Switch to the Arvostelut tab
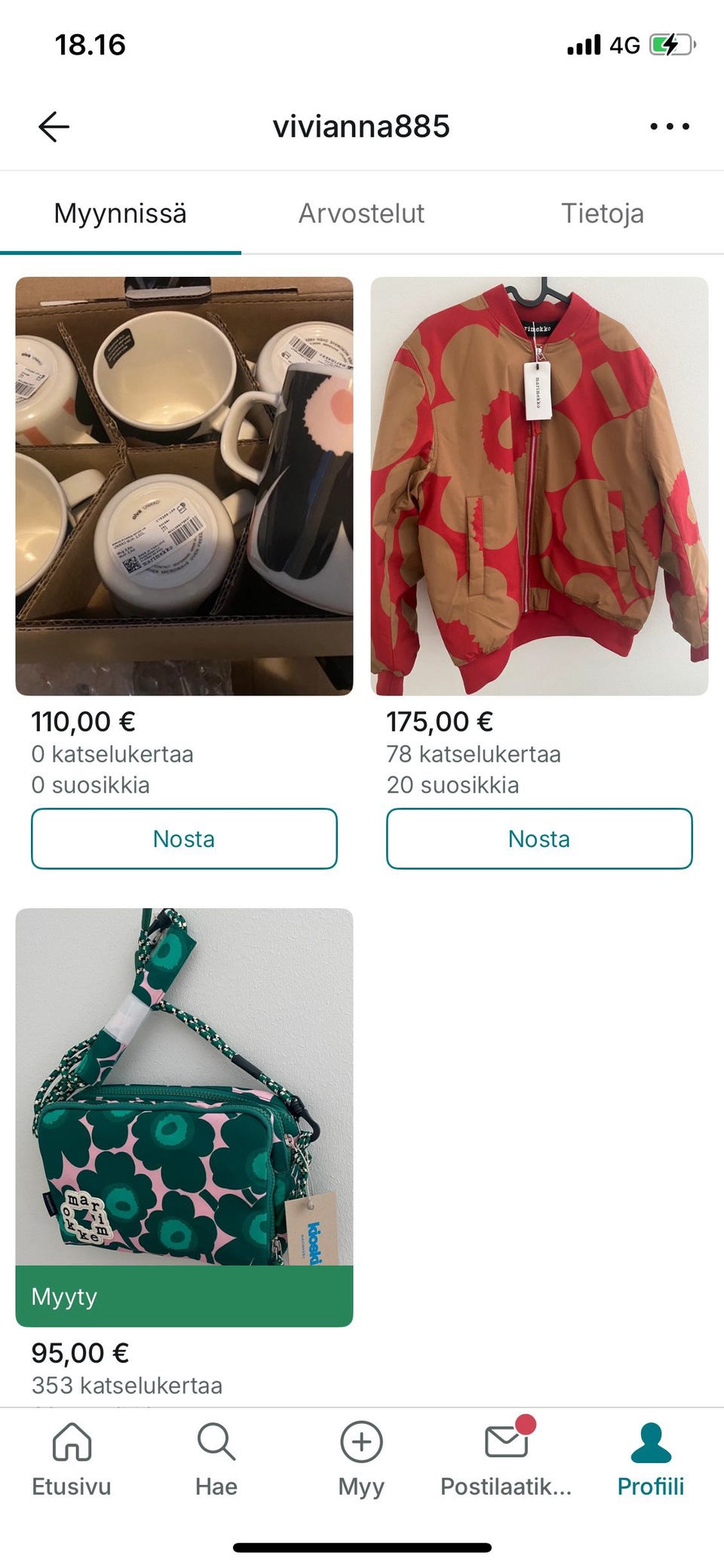This screenshot has height=1568, width=724. point(361,213)
